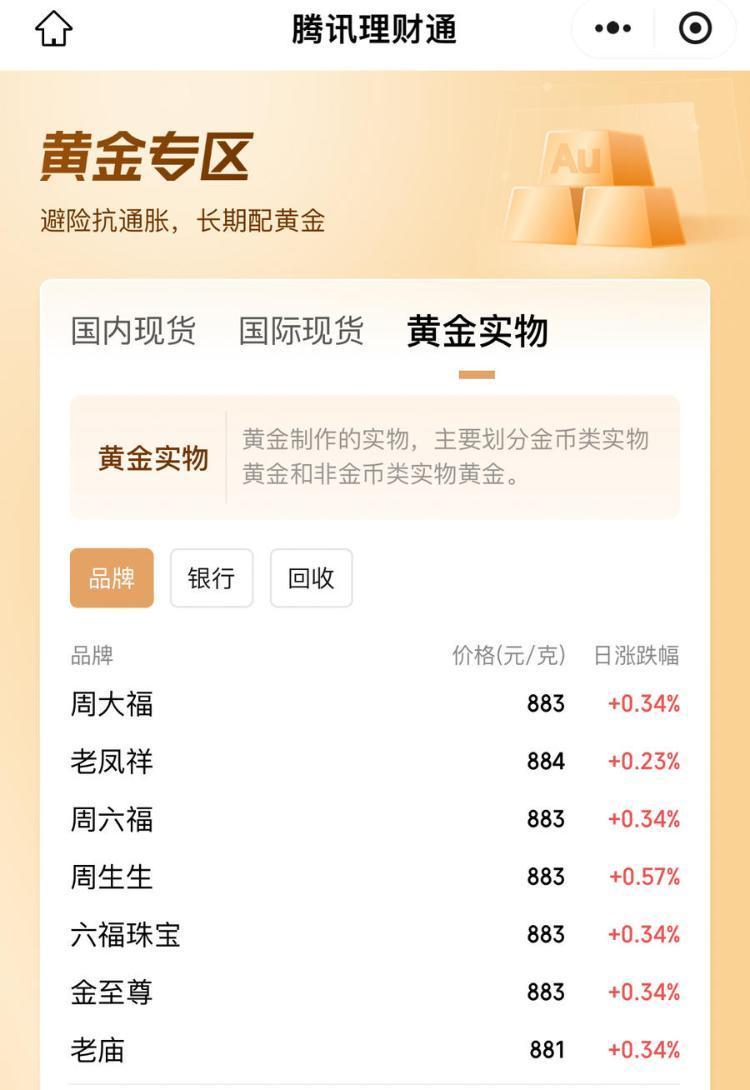Viewport: 750px width, 1090px height.
Task: Show 回收 gold prices
Action: coord(311,578)
